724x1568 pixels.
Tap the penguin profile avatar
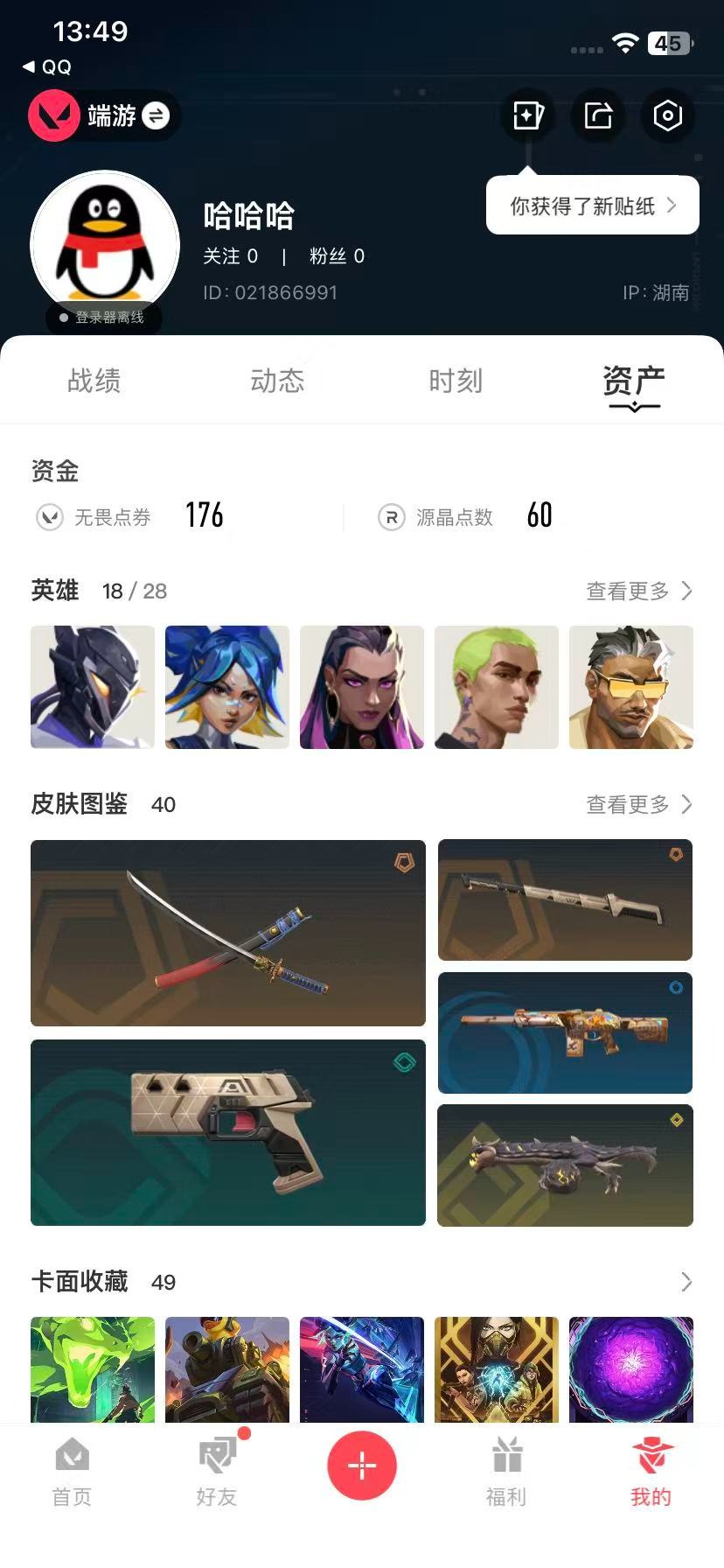tap(105, 245)
